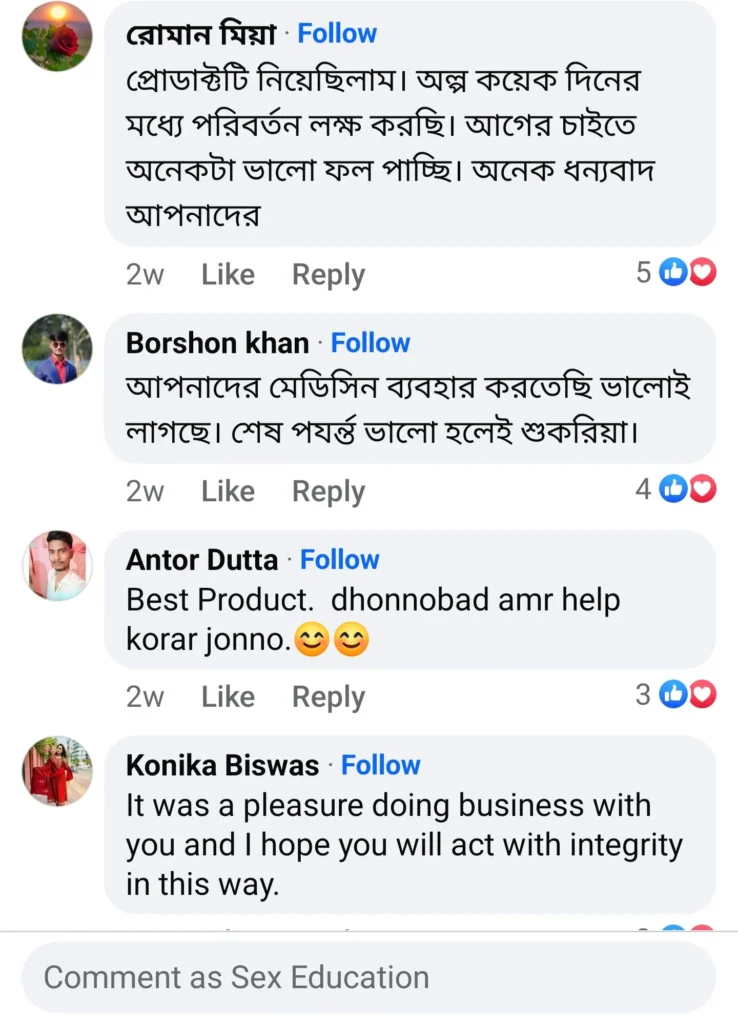This screenshot has width=738, height=1024.
Task: Follow Konika Biswas
Action: tap(380, 766)
